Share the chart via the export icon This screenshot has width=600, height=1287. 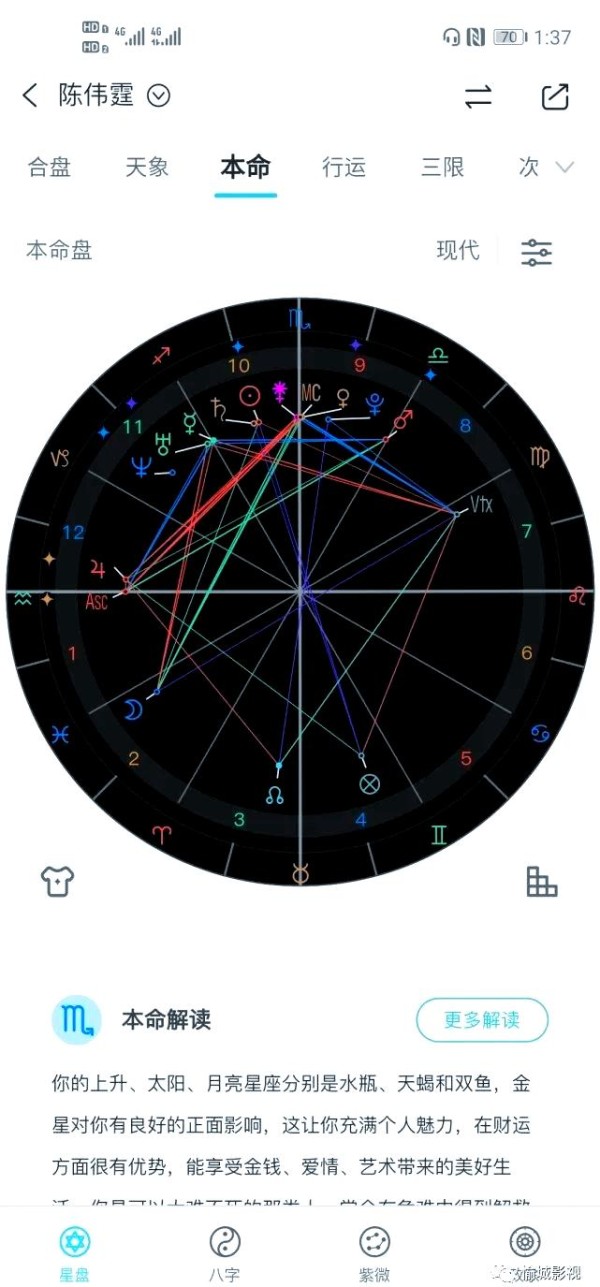coord(555,96)
